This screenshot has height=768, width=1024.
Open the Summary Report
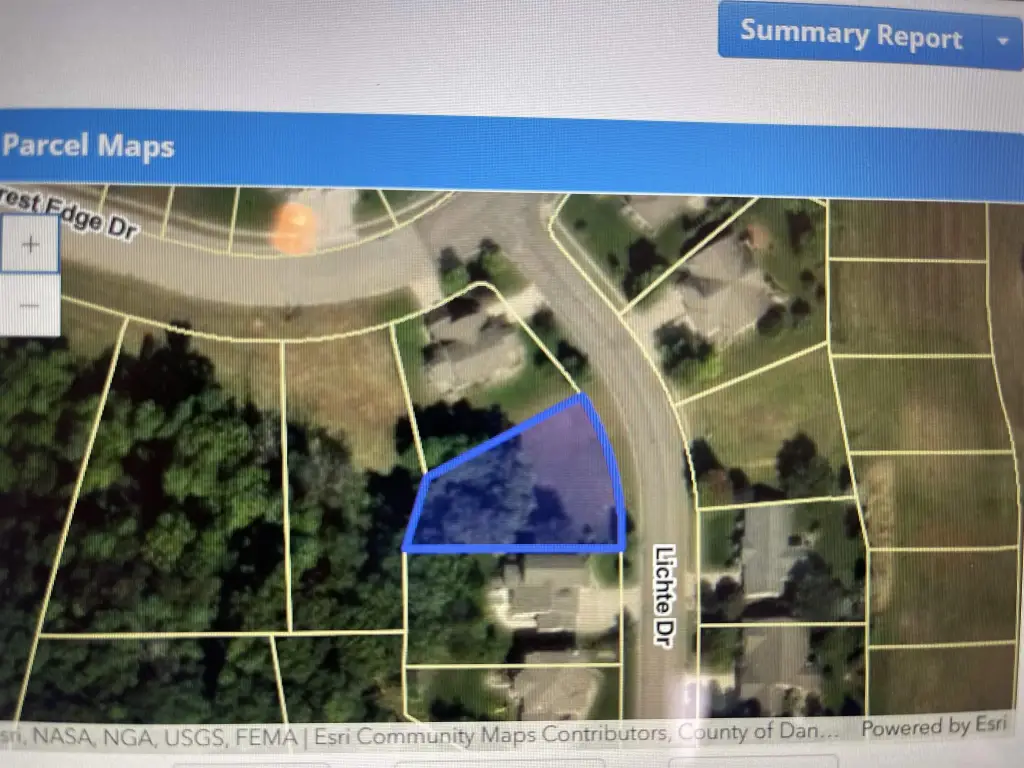850,35
